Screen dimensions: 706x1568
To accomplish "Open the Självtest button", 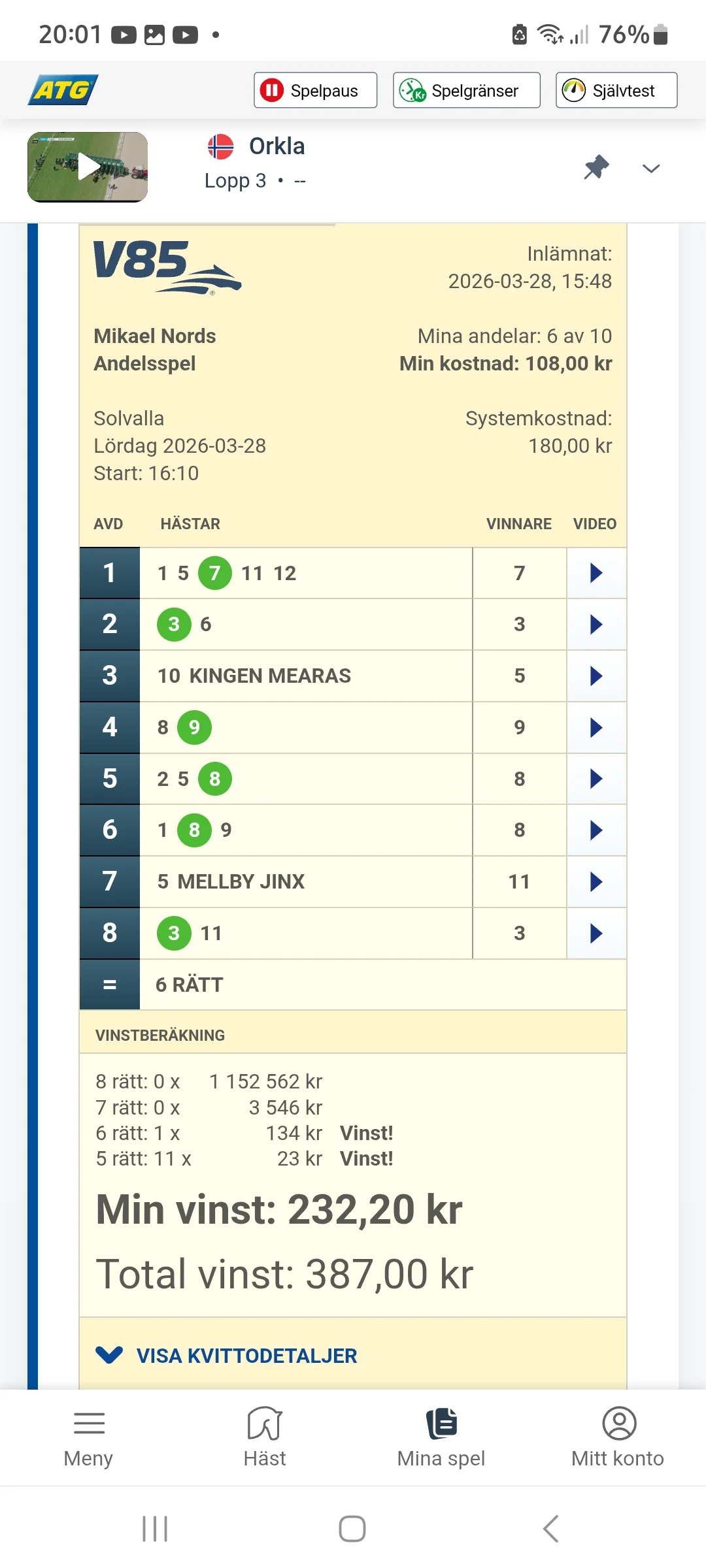I will (616, 90).
